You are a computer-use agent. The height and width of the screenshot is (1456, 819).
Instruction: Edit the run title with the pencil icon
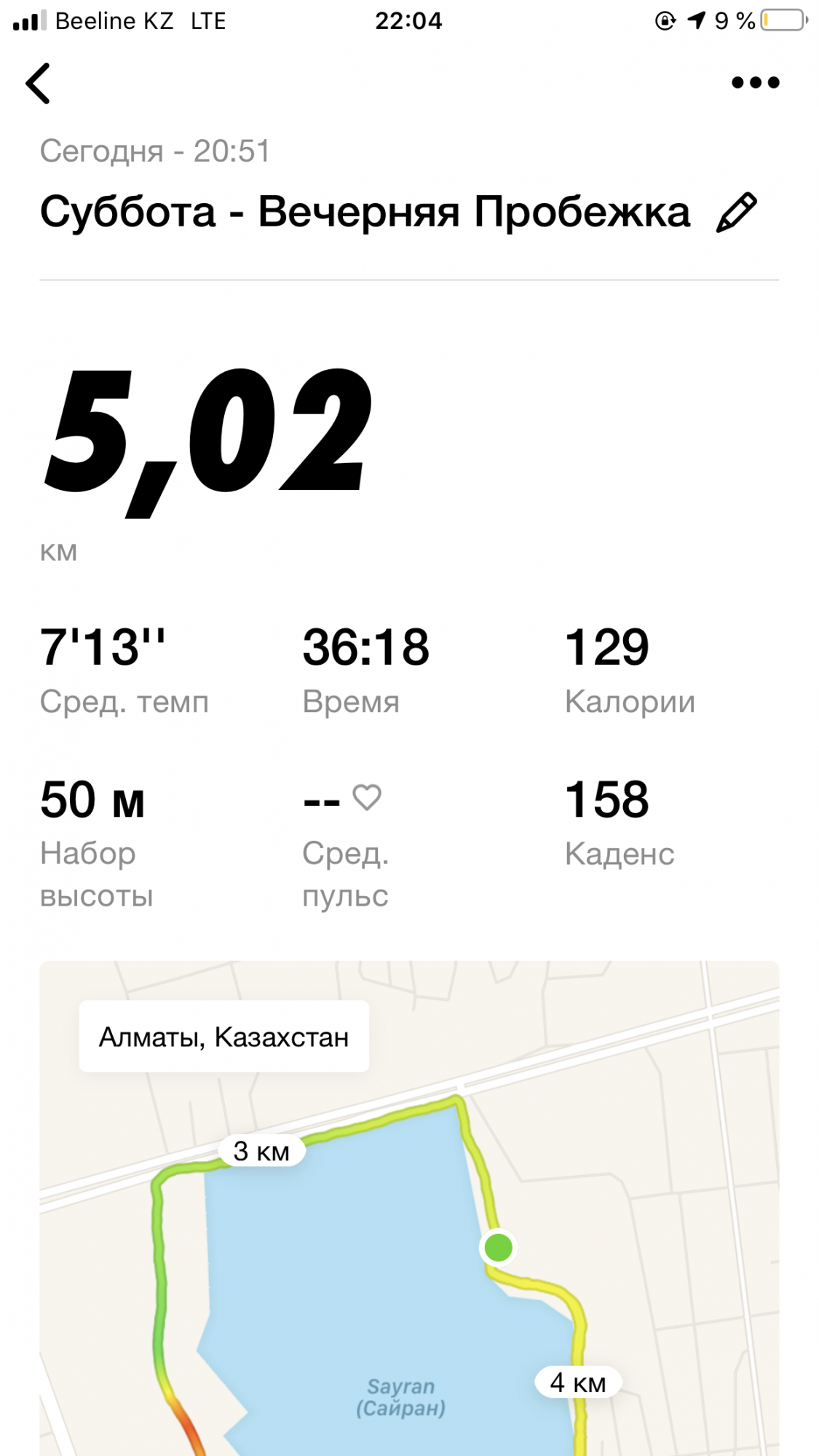736,213
